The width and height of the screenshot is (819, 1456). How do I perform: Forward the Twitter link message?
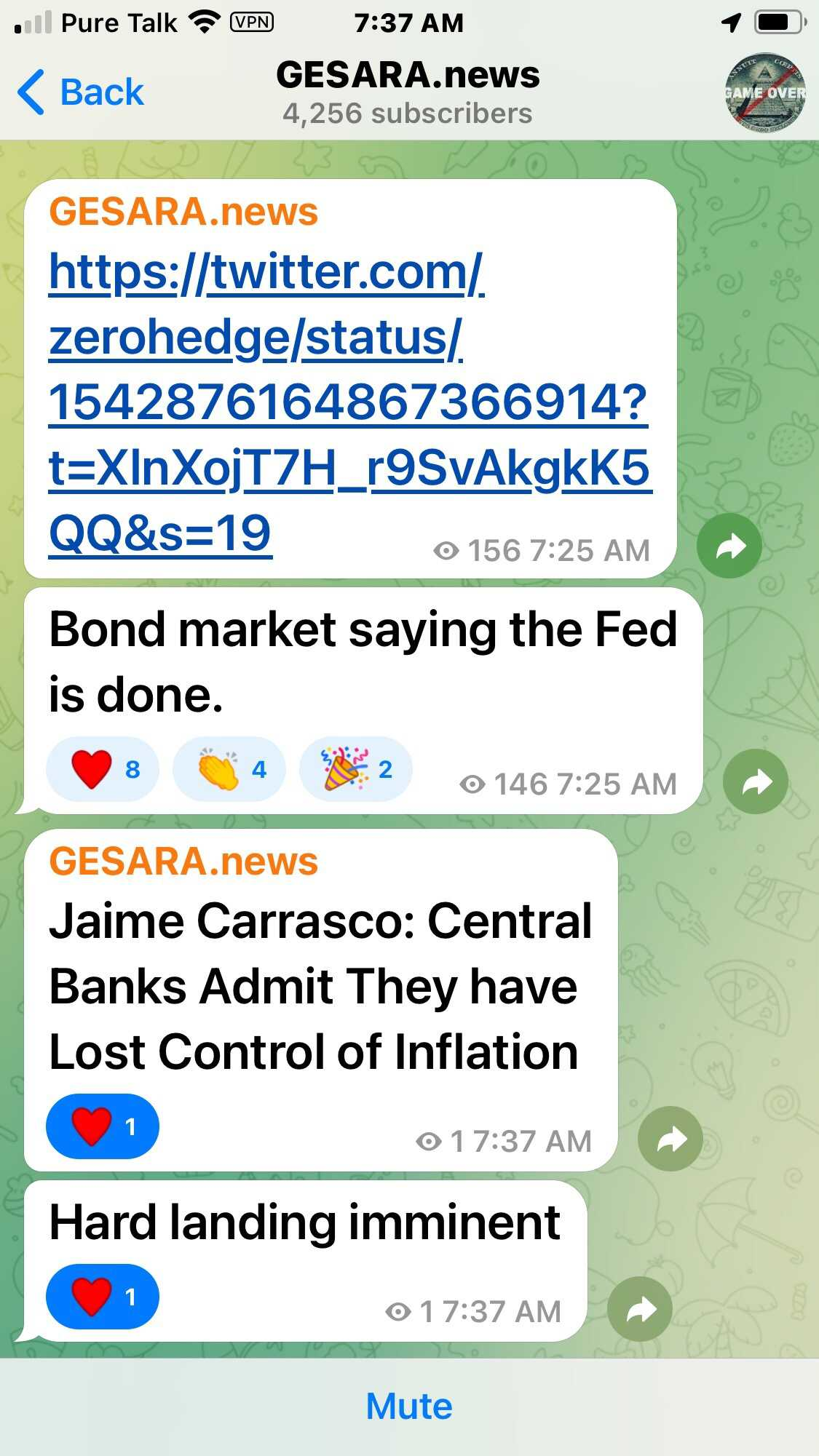click(x=729, y=546)
